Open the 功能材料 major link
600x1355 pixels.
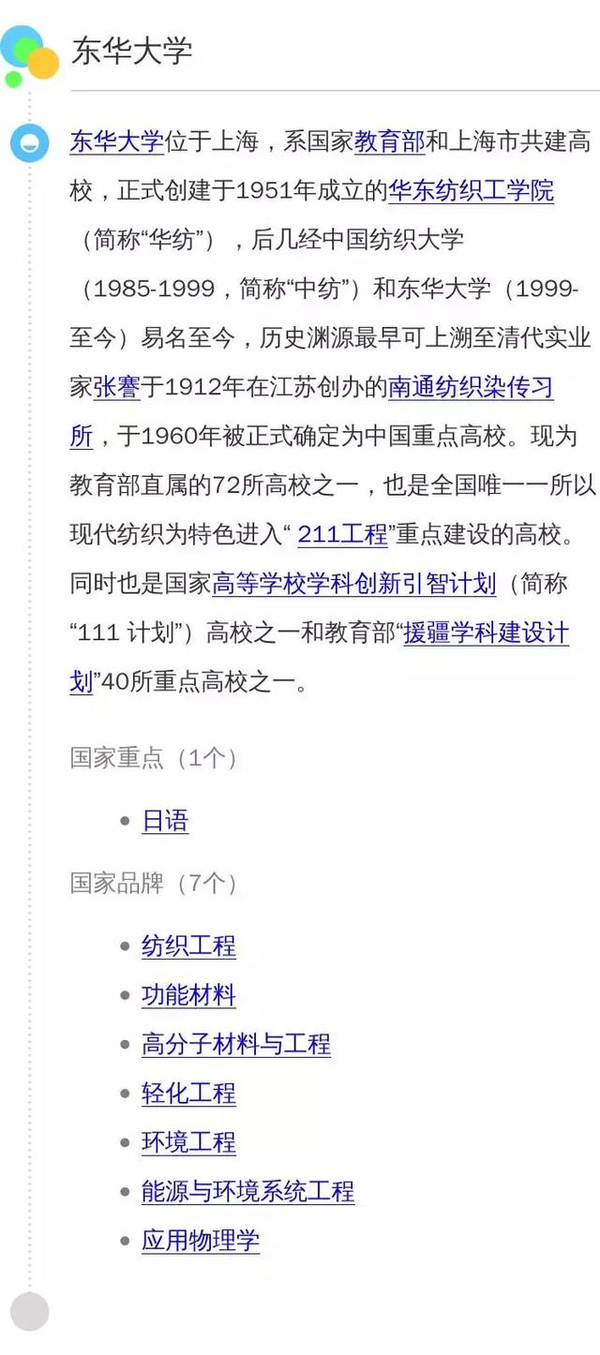(x=189, y=995)
